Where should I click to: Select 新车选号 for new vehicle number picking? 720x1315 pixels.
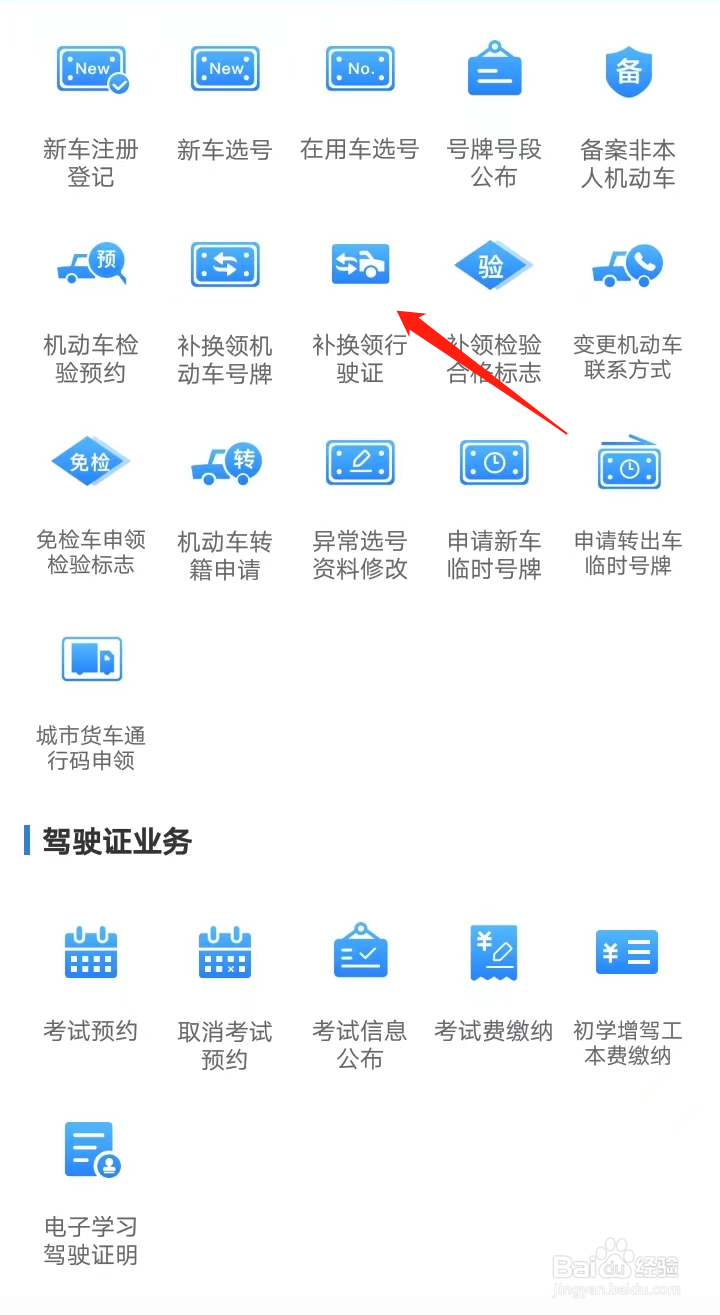(x=224, y=68)
